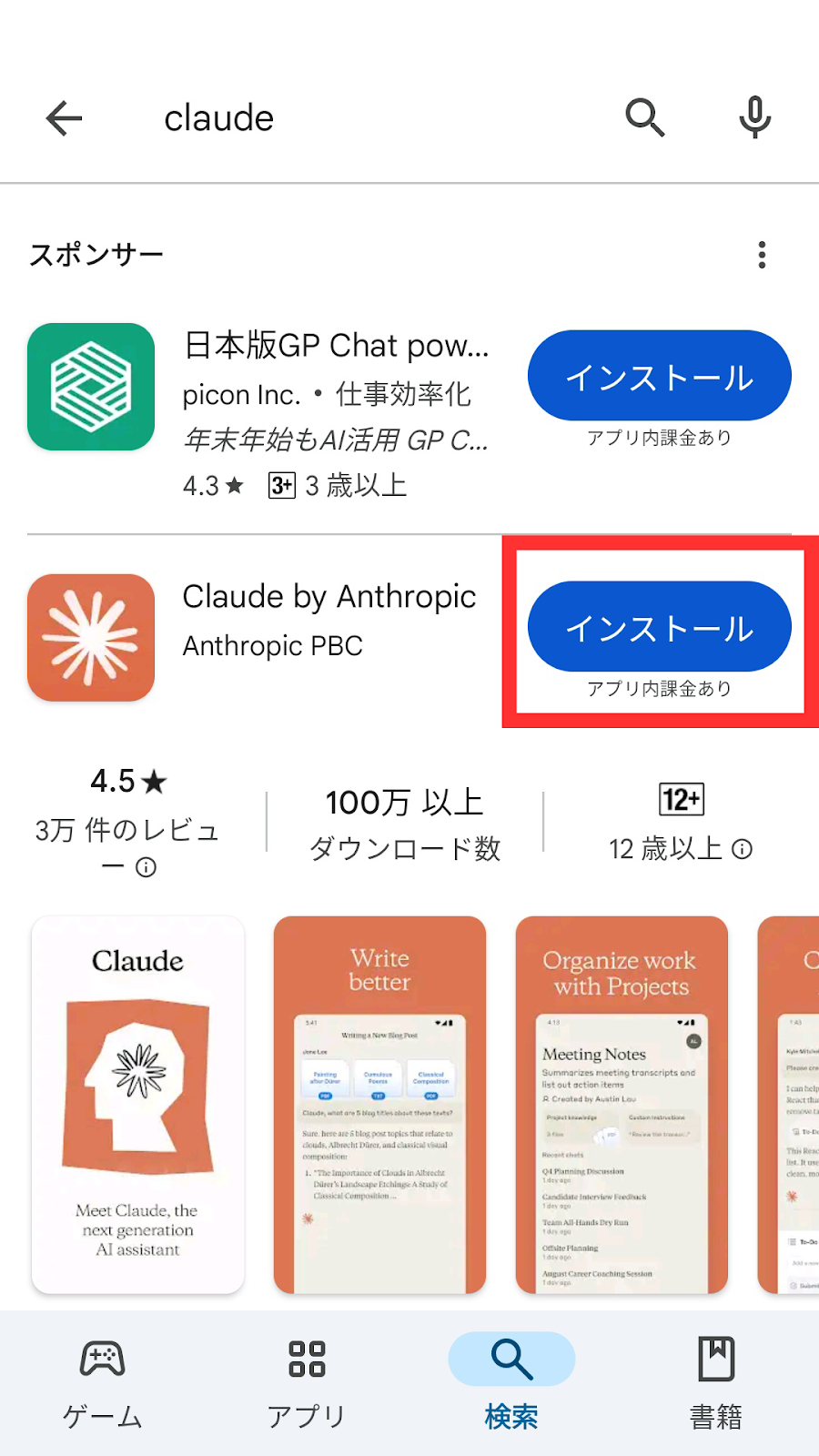The width and height of the screenshot is (819, 1456).
Task: Install Claude by Anthropic
Action: [x=659, y=626]
